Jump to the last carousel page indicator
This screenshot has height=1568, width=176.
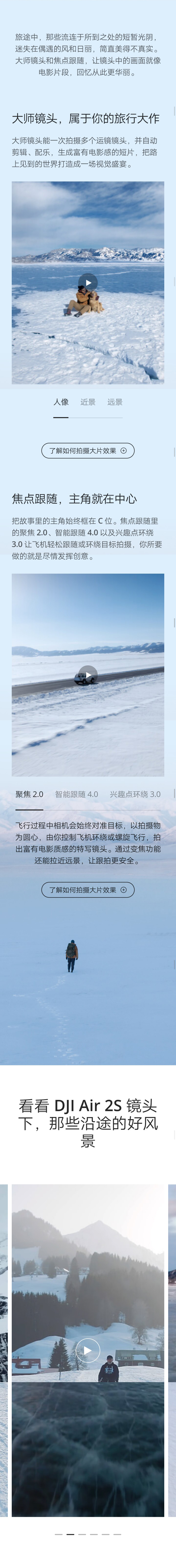117,1535
